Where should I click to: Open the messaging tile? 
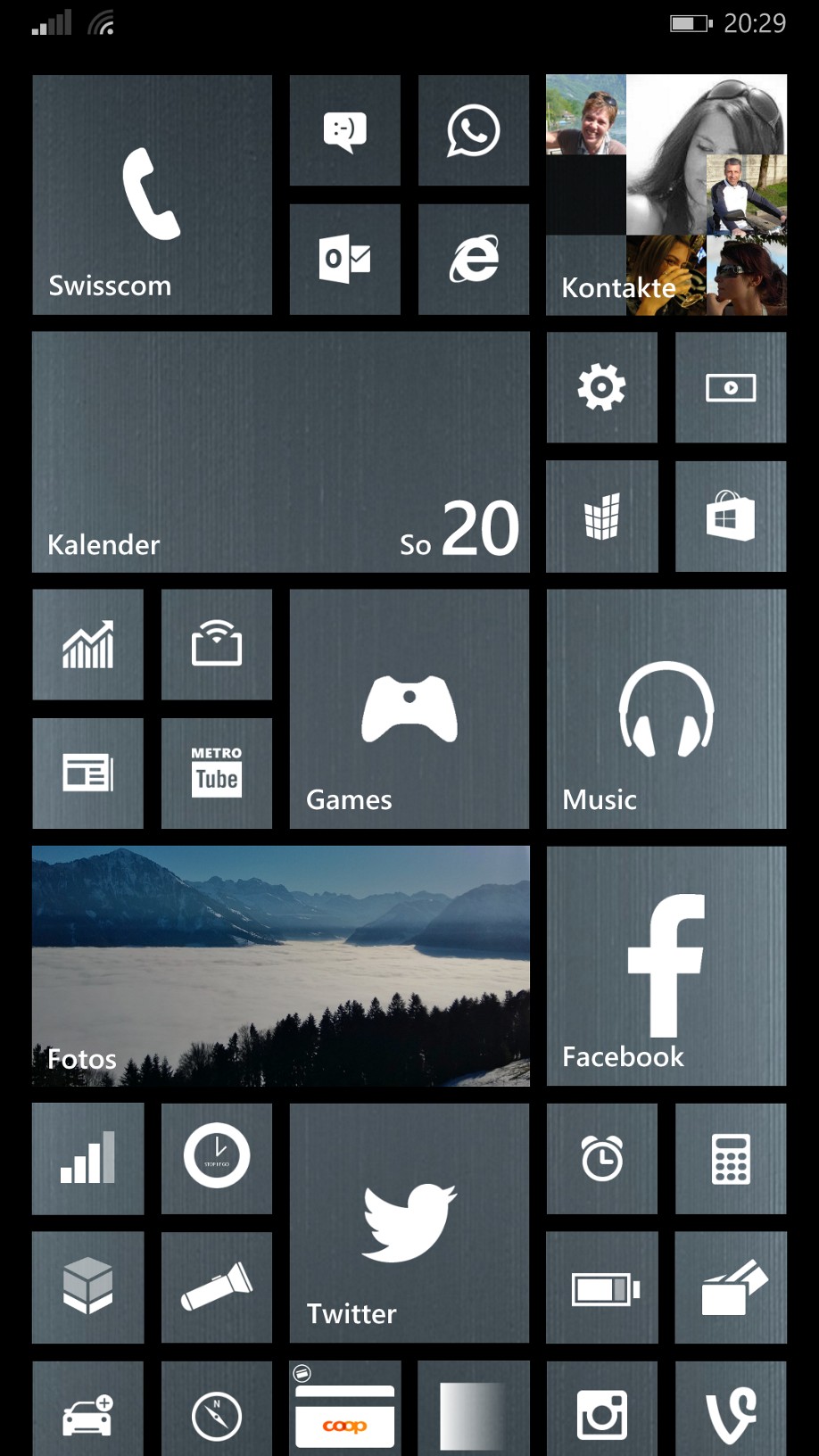(x=344, y=130)
